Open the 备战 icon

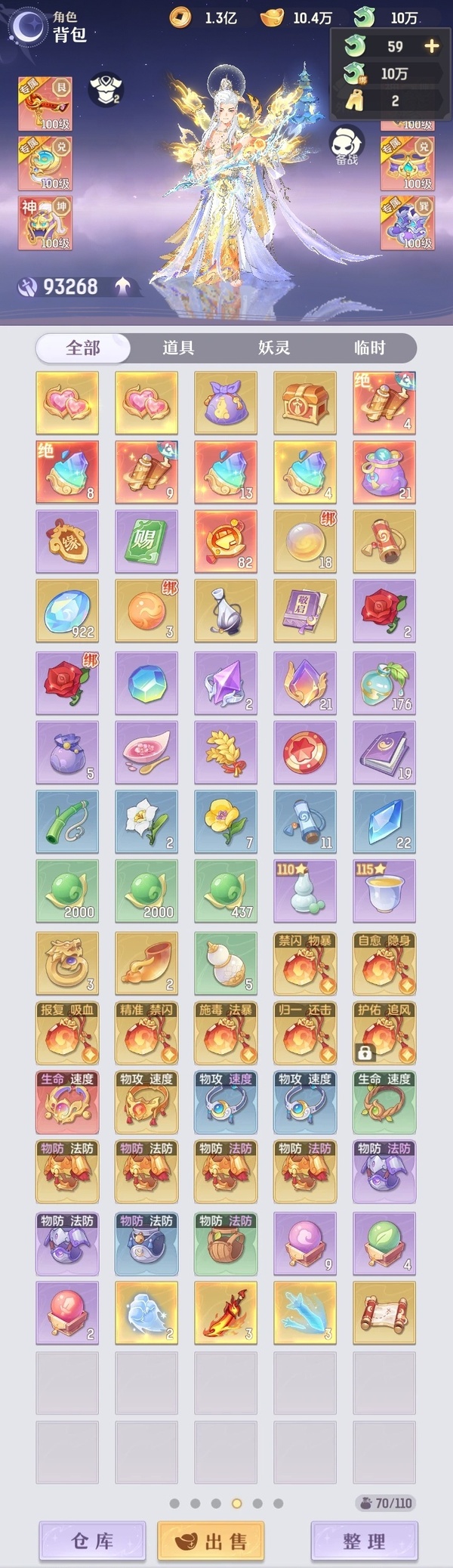click(x=347, y=145)
